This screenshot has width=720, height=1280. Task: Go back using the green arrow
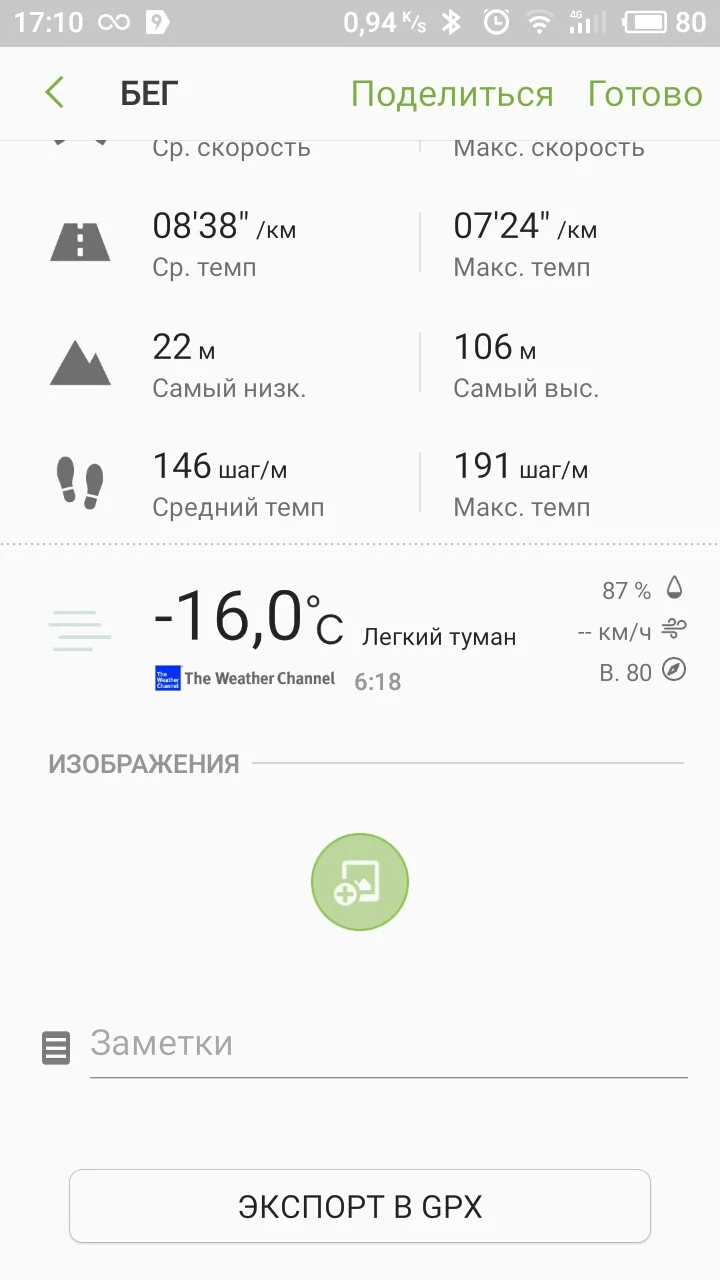(x=55, y=93)
